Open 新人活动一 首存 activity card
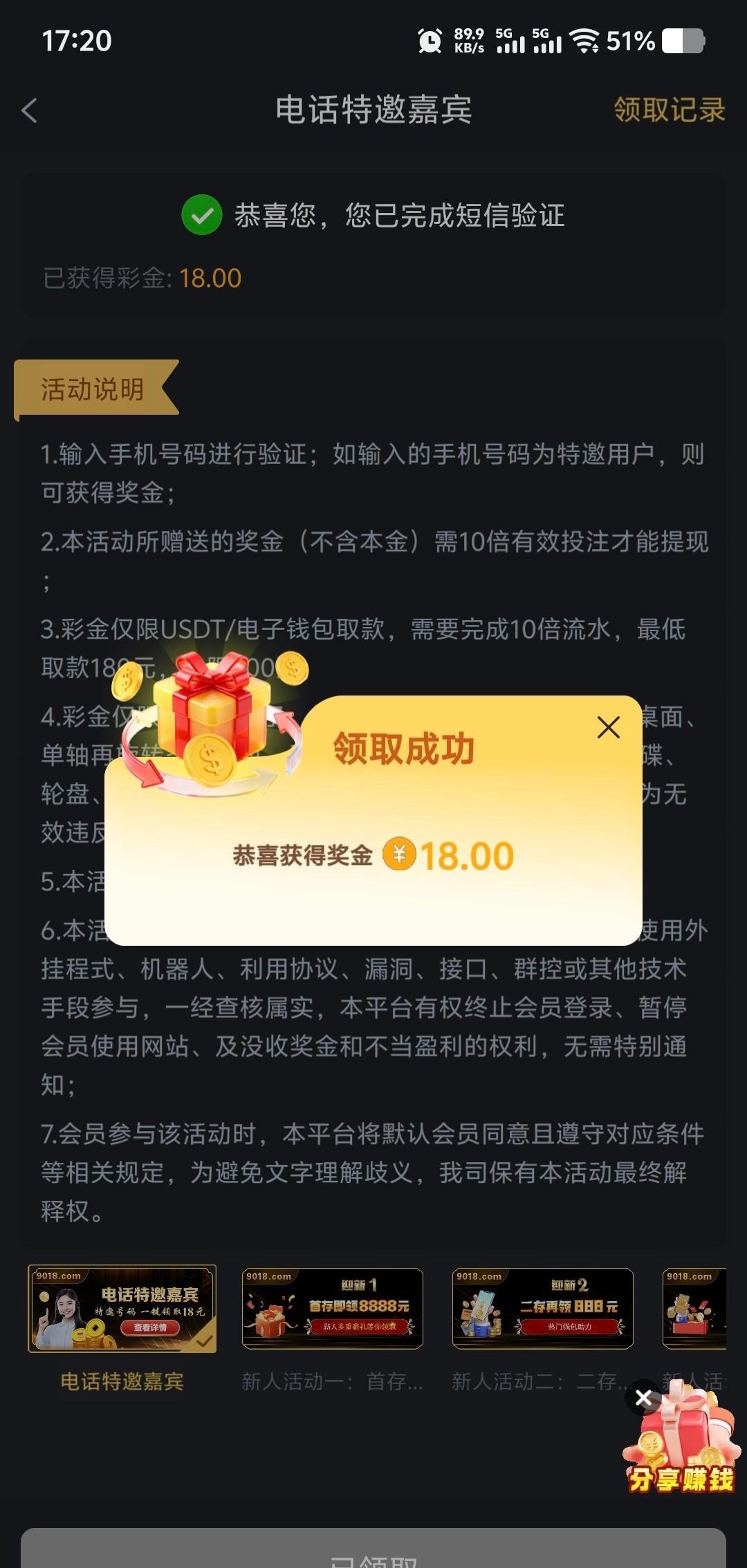 click(332, 1309)
